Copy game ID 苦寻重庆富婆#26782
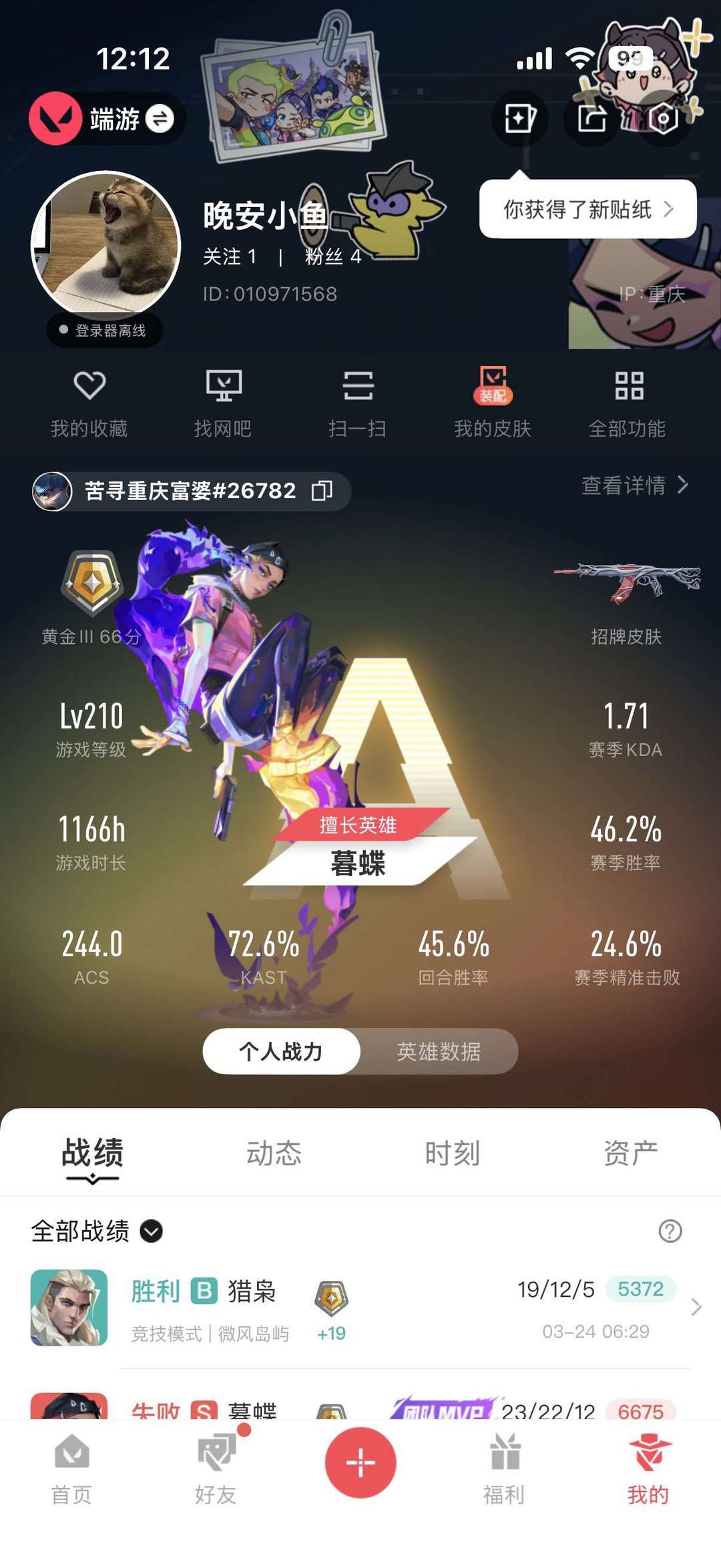 click(x=322, y=491)
